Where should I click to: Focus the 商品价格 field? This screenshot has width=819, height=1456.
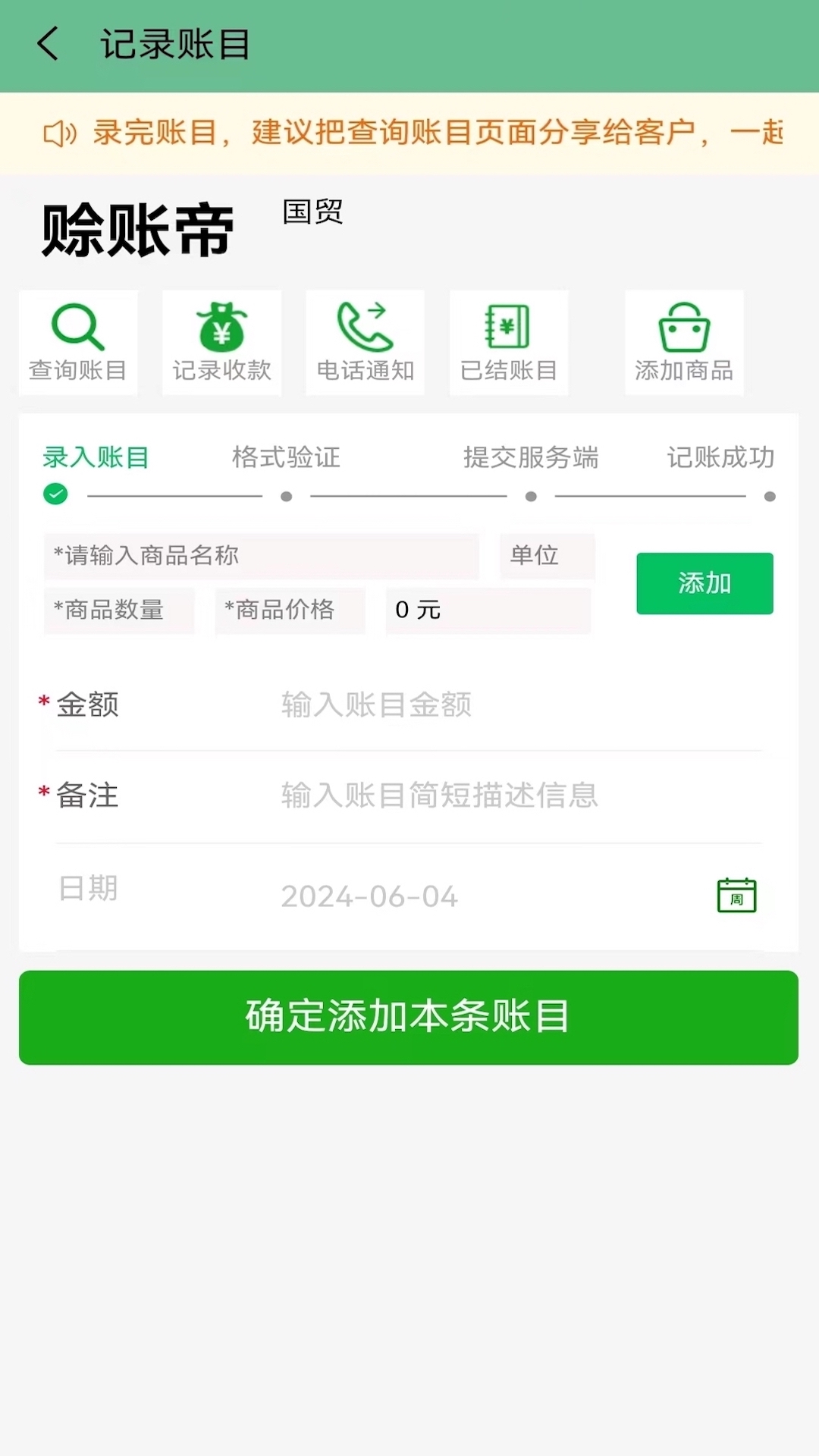(x=290, y=610)
